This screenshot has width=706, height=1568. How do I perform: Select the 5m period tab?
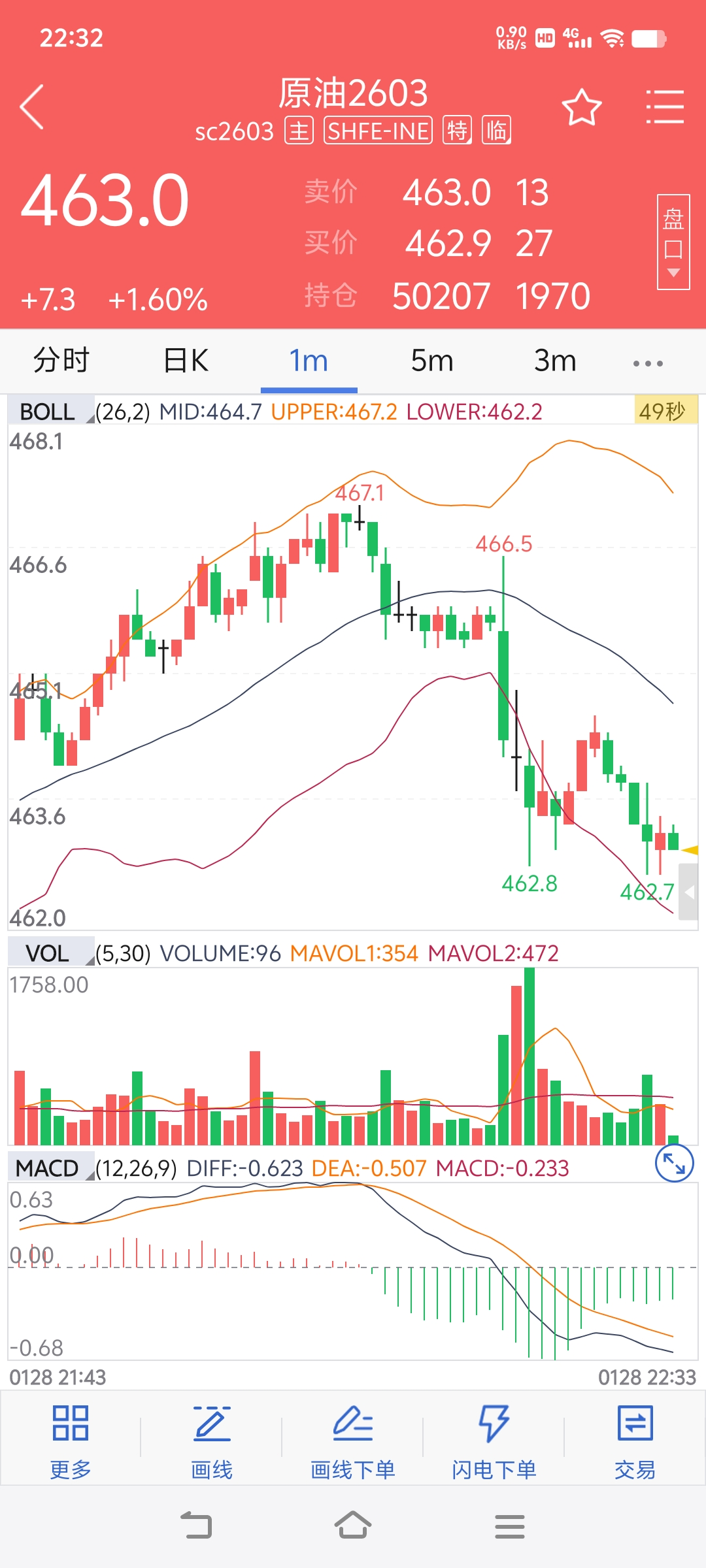pos(432,361)
